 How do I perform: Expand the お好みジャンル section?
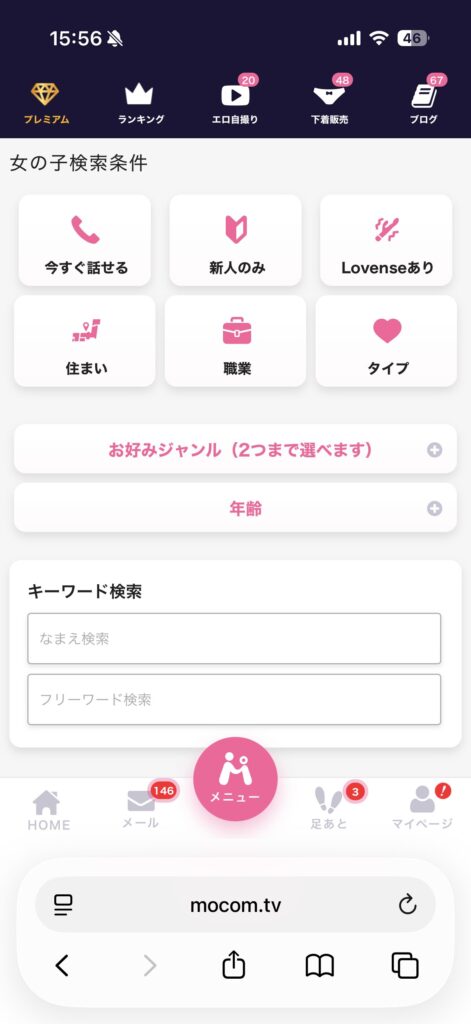click(x=235, y=449)
